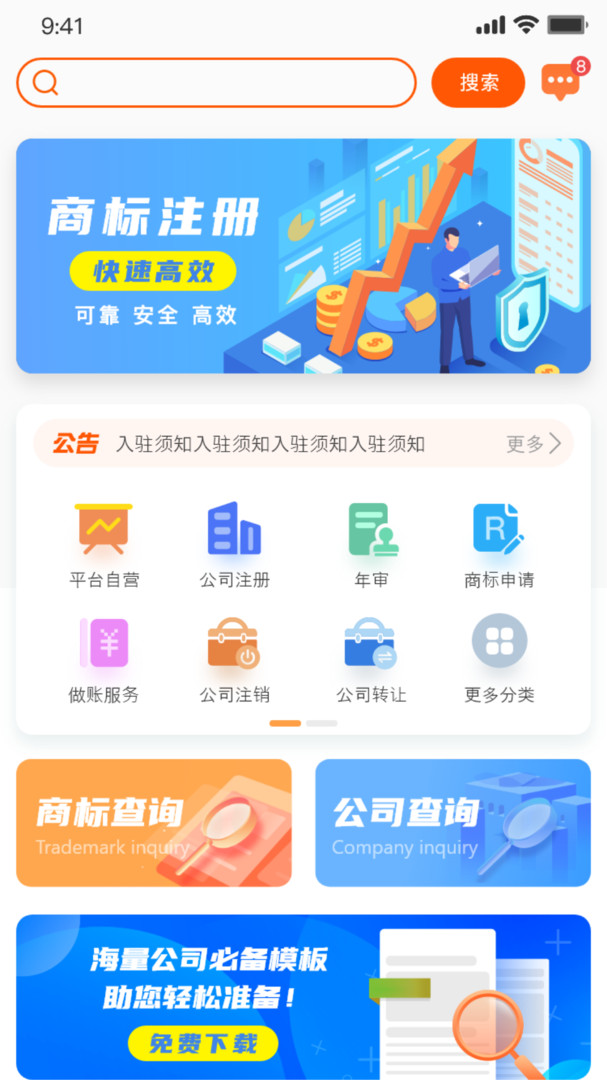Open 平台自营 category

(104, 544)
